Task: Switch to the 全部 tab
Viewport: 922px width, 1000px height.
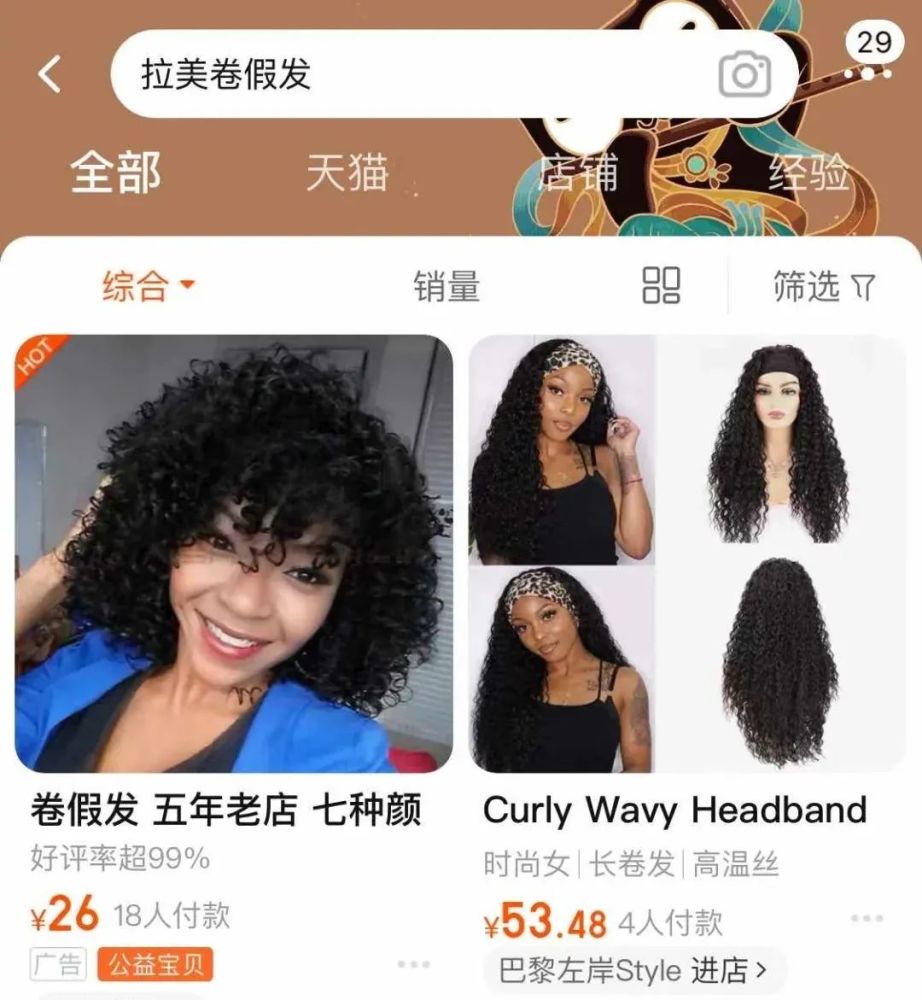Action: pyautogui.click(x=116, y=174)
